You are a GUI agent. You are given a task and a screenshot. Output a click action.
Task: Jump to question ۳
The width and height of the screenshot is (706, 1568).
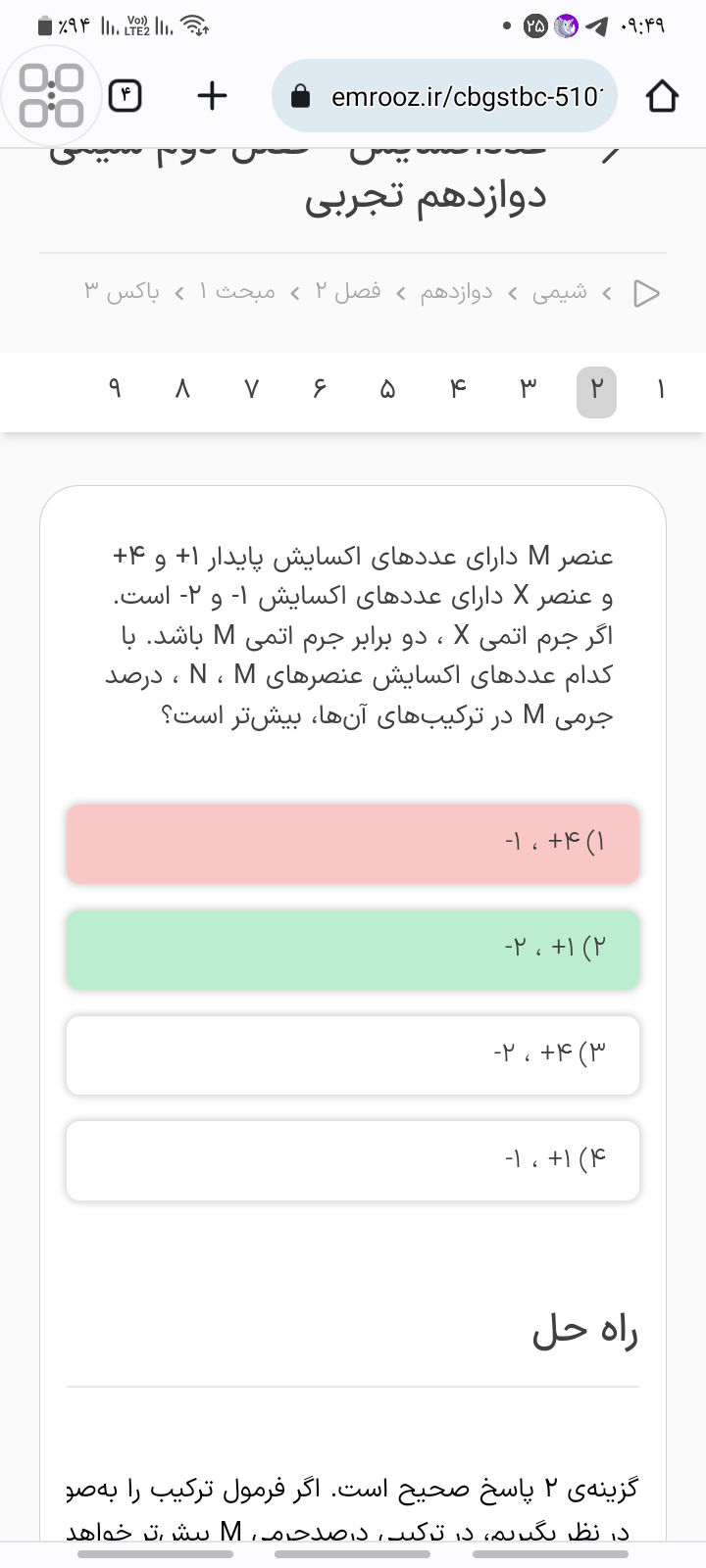point(528,391)
